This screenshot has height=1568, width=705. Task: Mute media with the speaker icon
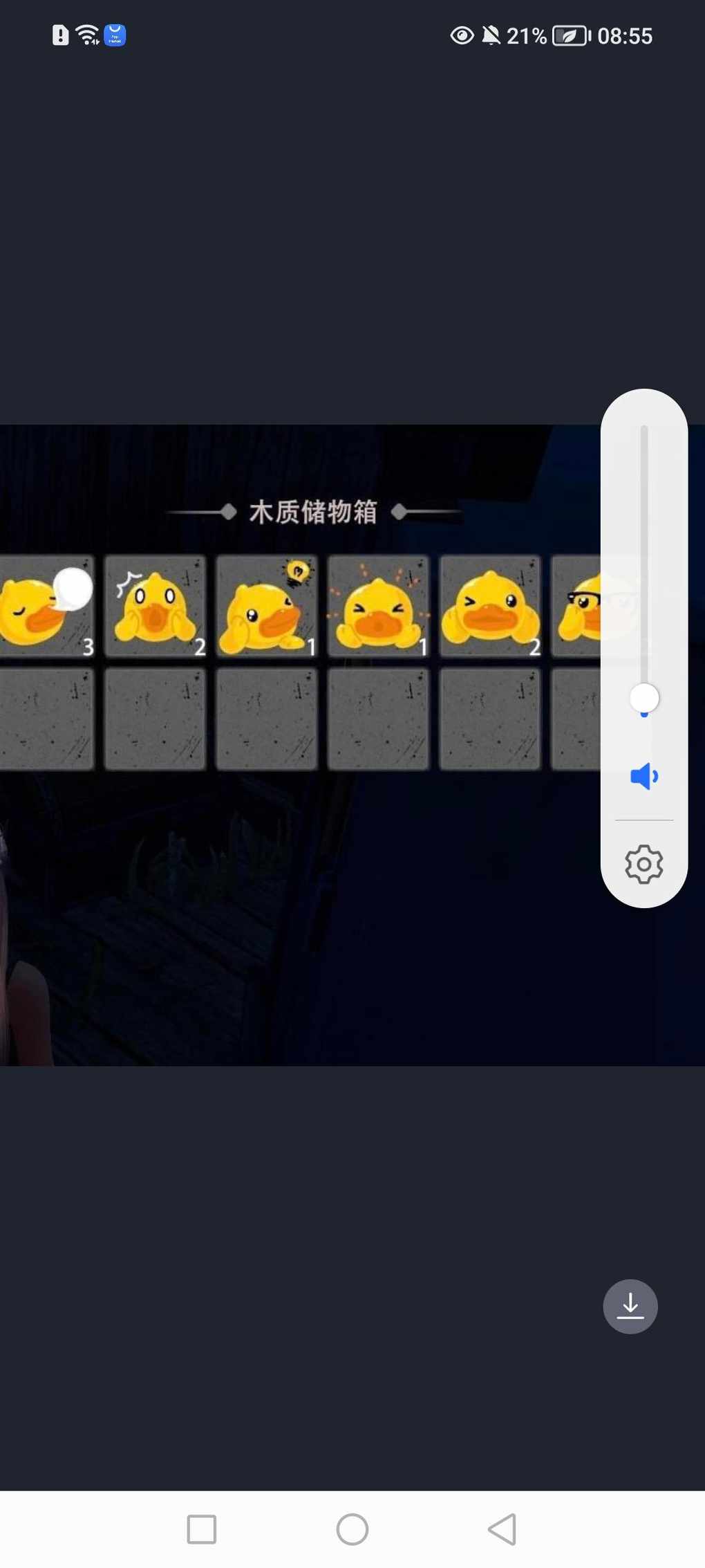[643, 776]
